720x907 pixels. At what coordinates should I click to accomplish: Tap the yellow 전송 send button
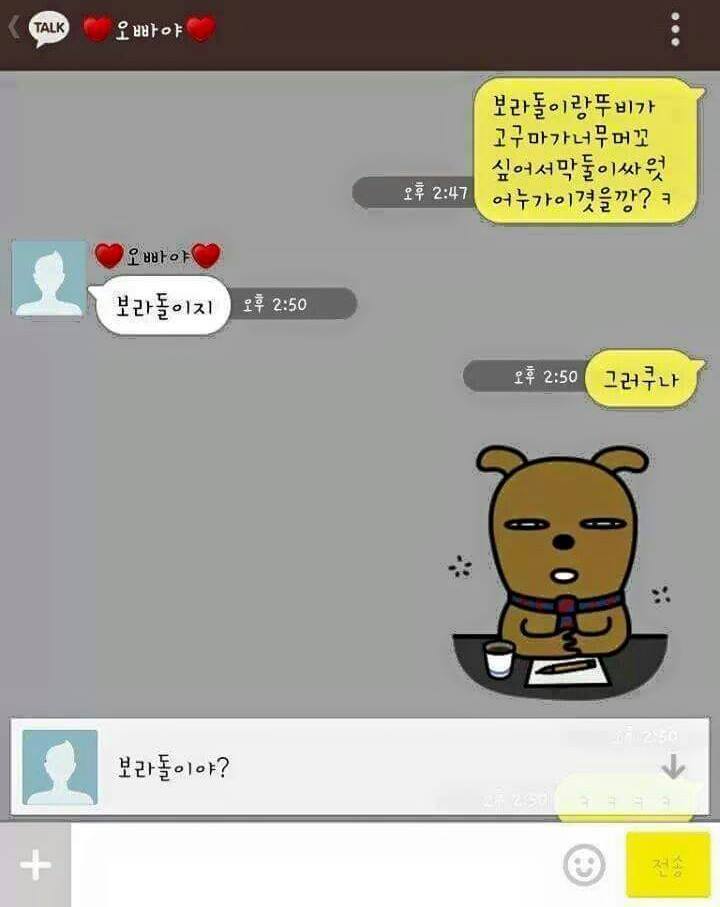pos(668,865)
